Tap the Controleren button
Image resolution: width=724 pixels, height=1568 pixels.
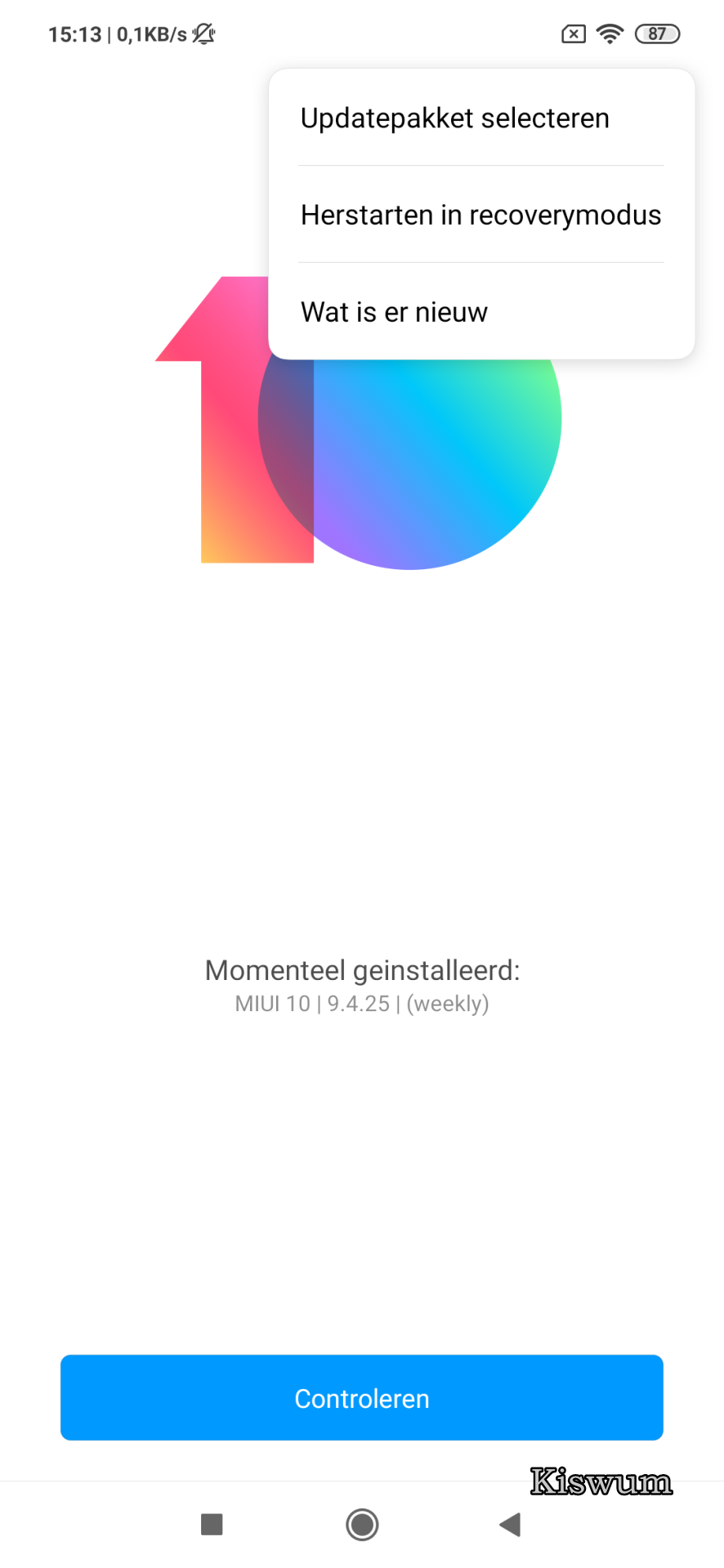(x=362, y=1397)
